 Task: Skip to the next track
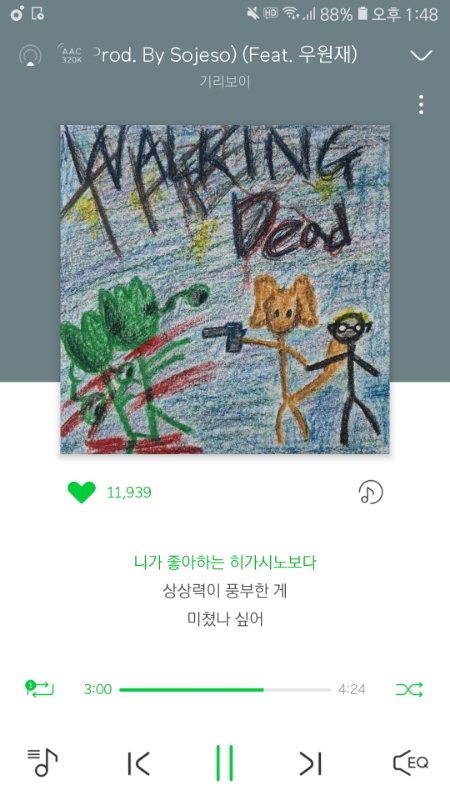click(311, 764)
